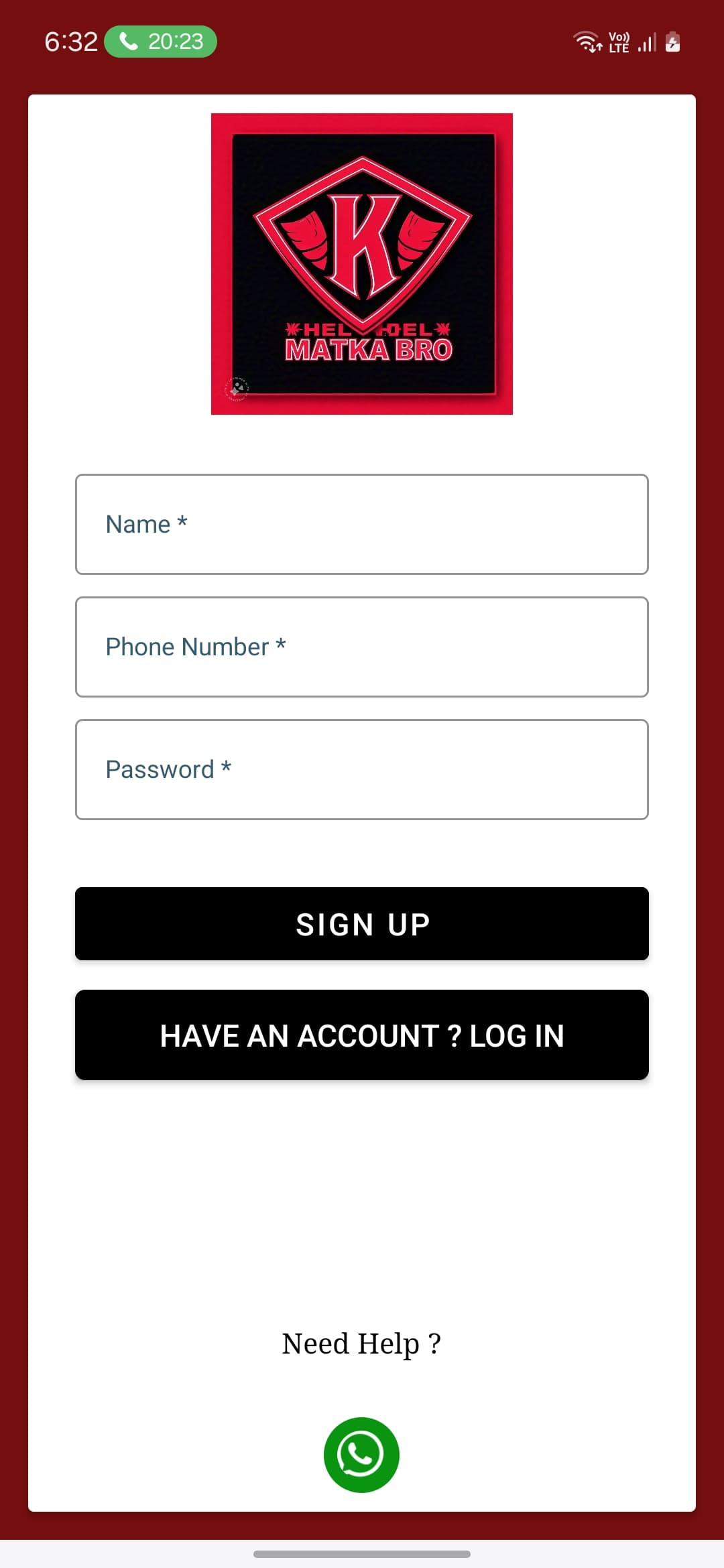
Task: Open WhatsApp help contact
Action: coord(361,1455)
